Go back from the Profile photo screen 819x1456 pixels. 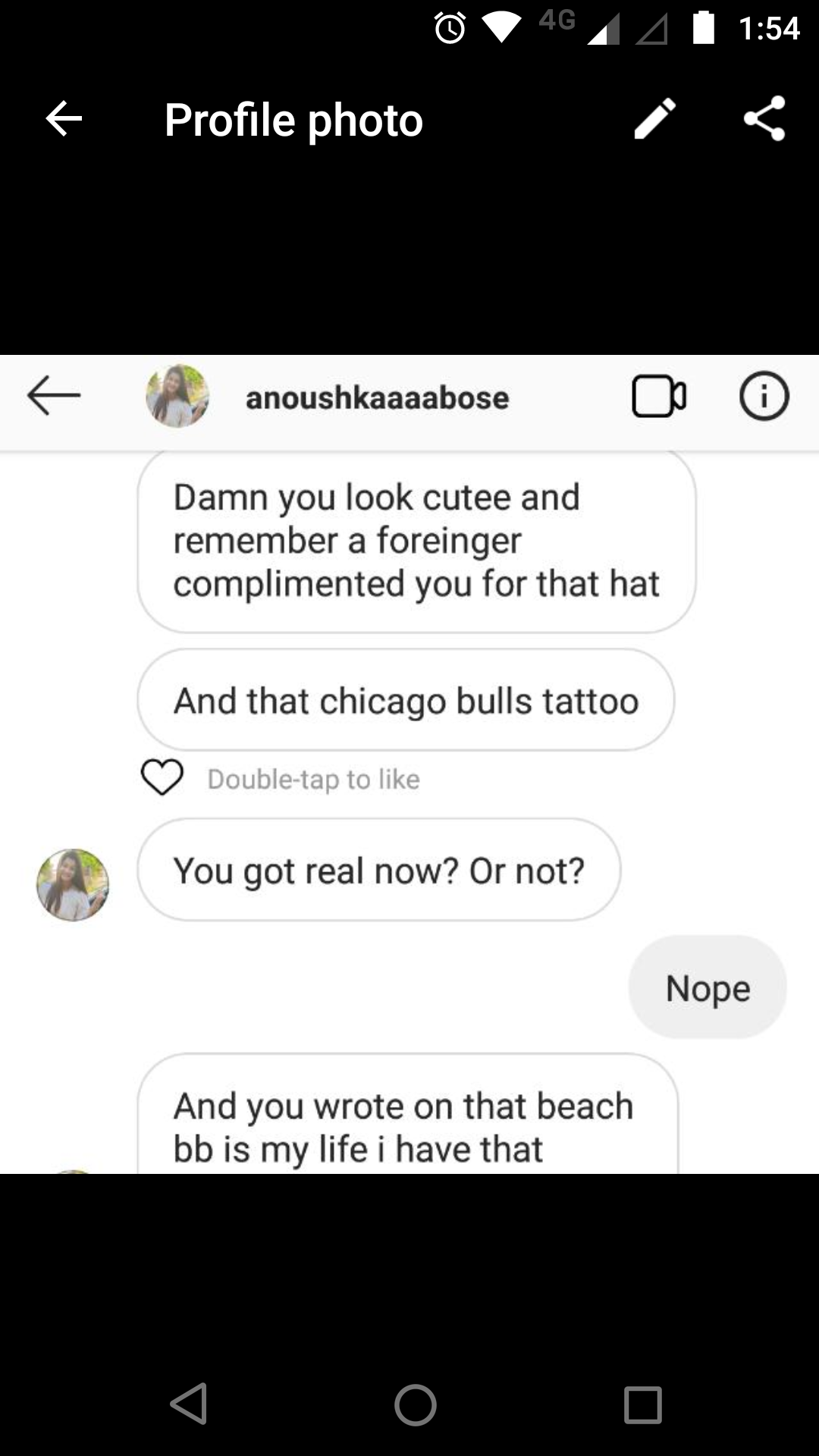click(64, 119)
